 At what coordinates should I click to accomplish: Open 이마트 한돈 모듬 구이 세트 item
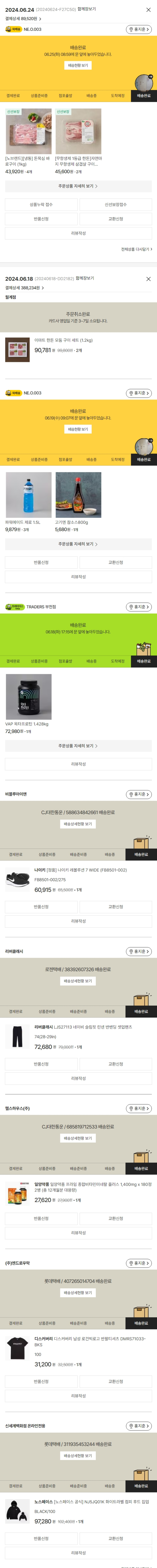coord(63,340)
